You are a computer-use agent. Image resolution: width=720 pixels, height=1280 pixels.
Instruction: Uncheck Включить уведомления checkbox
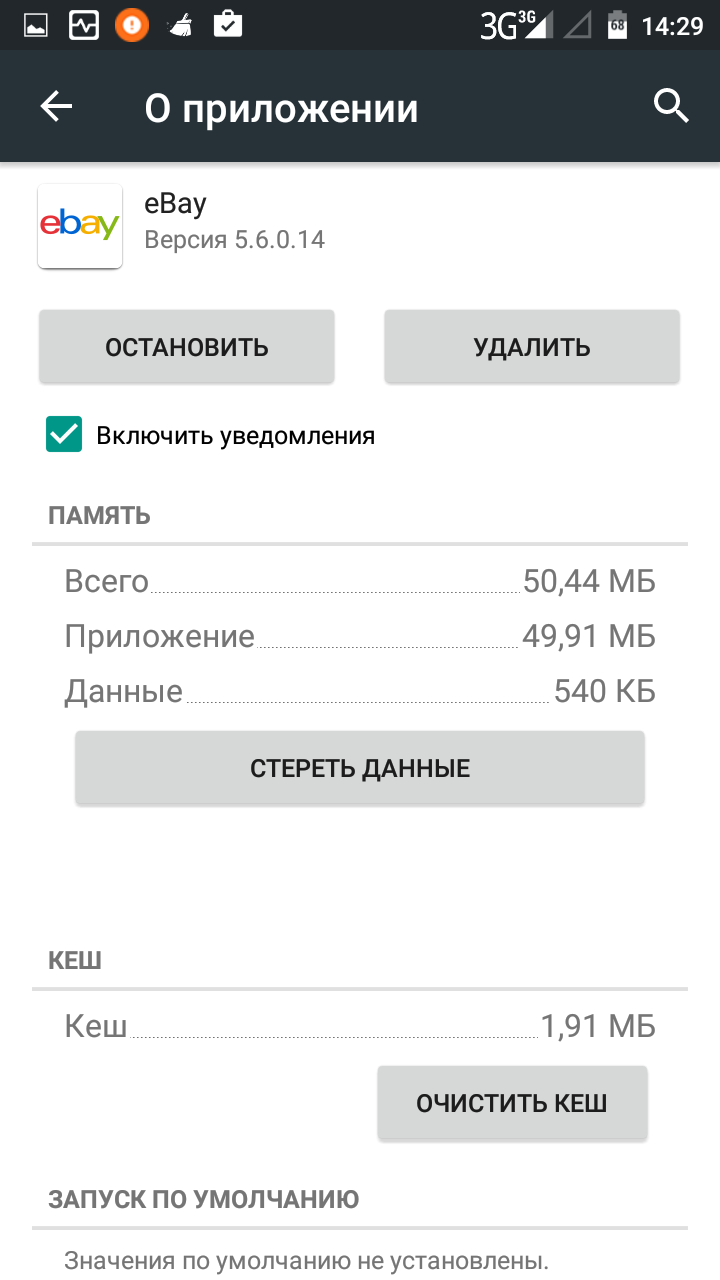point(64,435)
